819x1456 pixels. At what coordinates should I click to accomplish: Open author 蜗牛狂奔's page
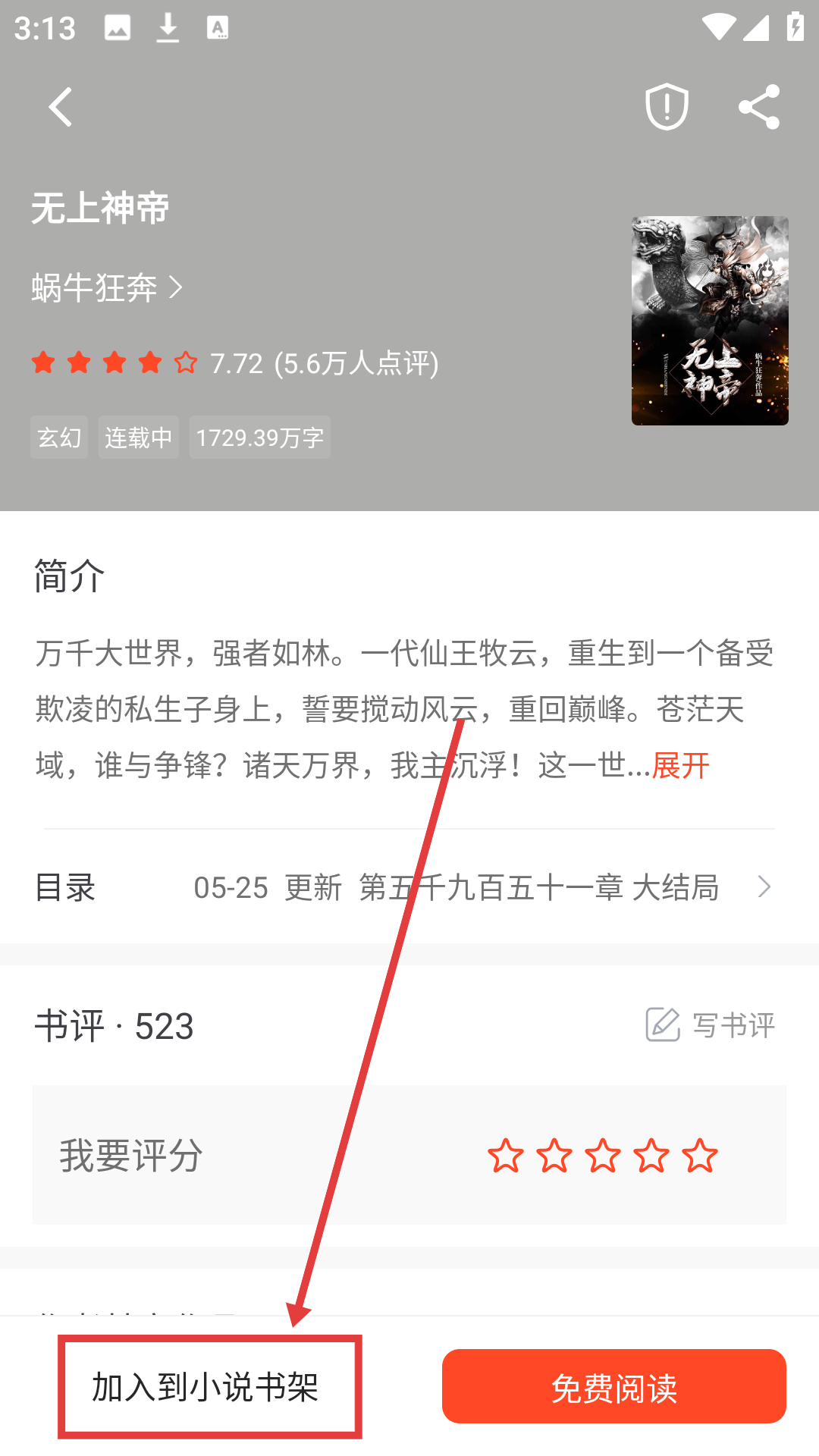(107, 287)
